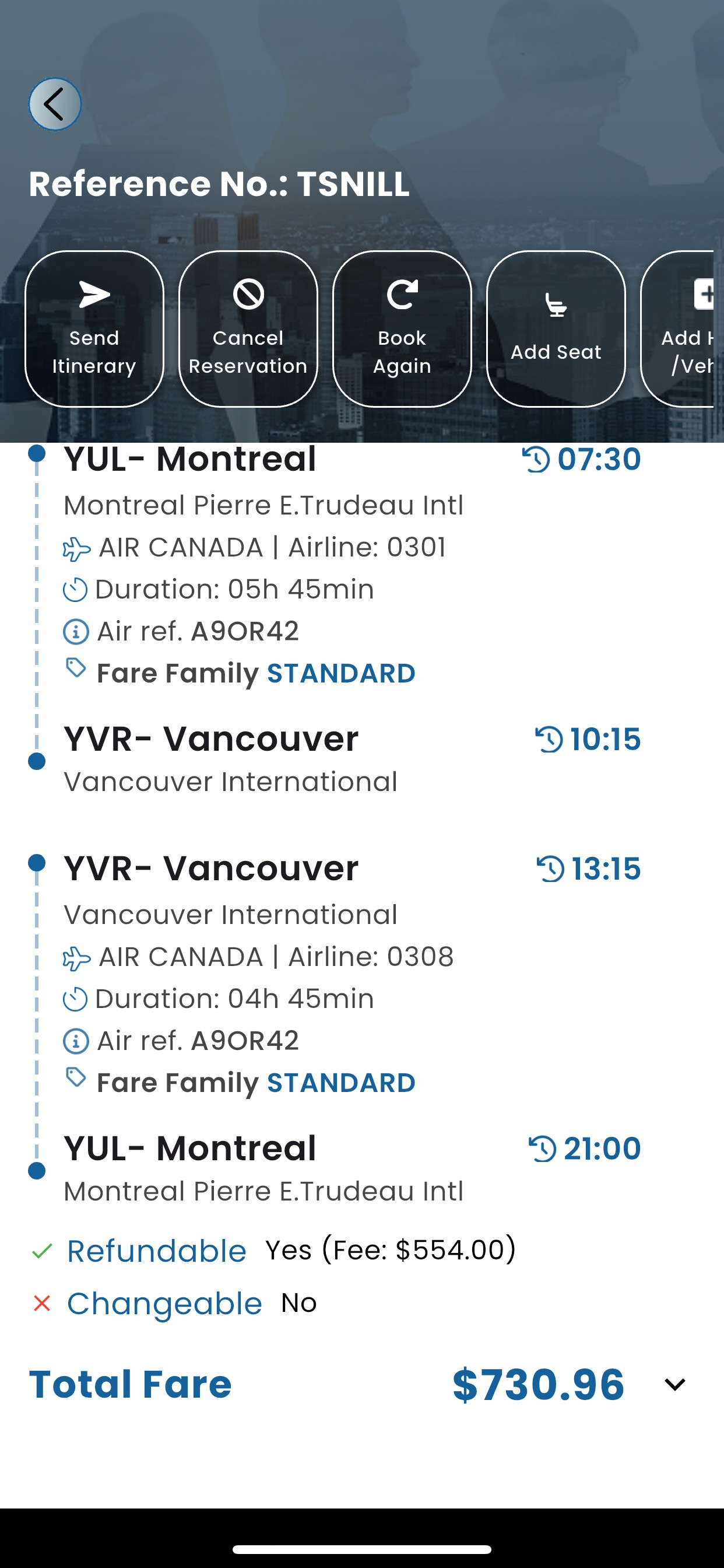Open Add Seat option

556,328
